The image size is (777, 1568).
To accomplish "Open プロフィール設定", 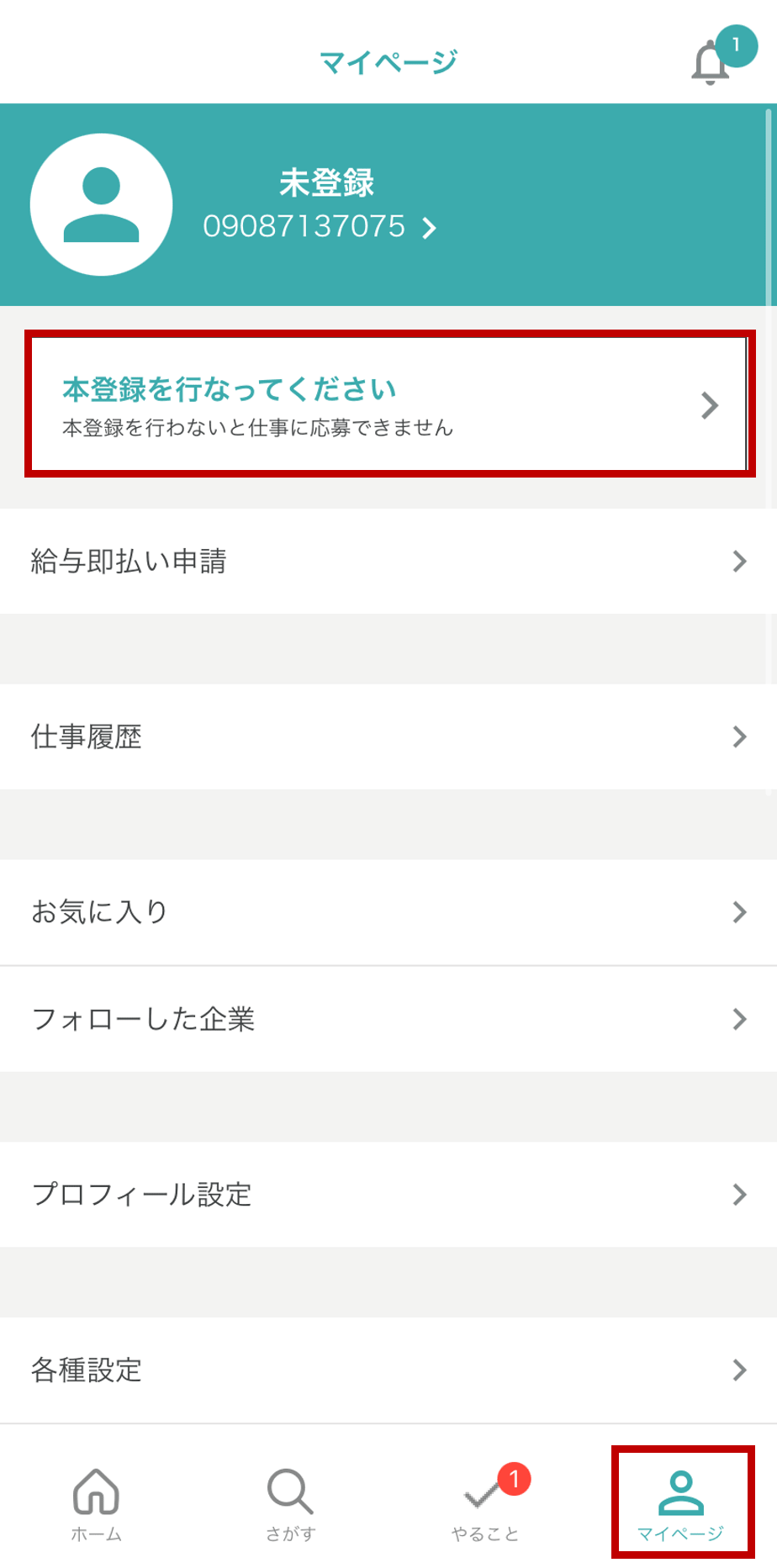I will tap(388, 1195).
